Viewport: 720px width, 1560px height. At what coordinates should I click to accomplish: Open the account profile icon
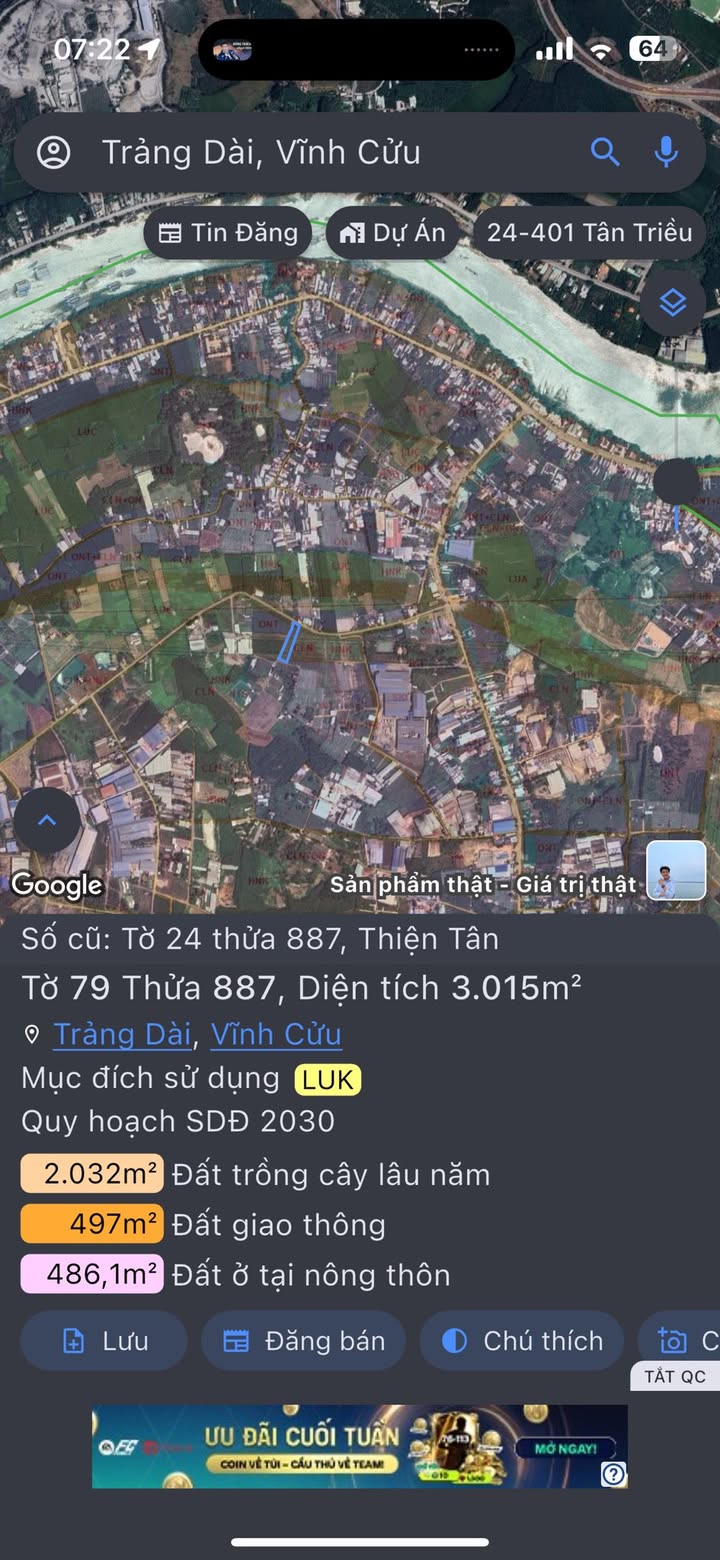pyautogui.click(x=53, y=153)
